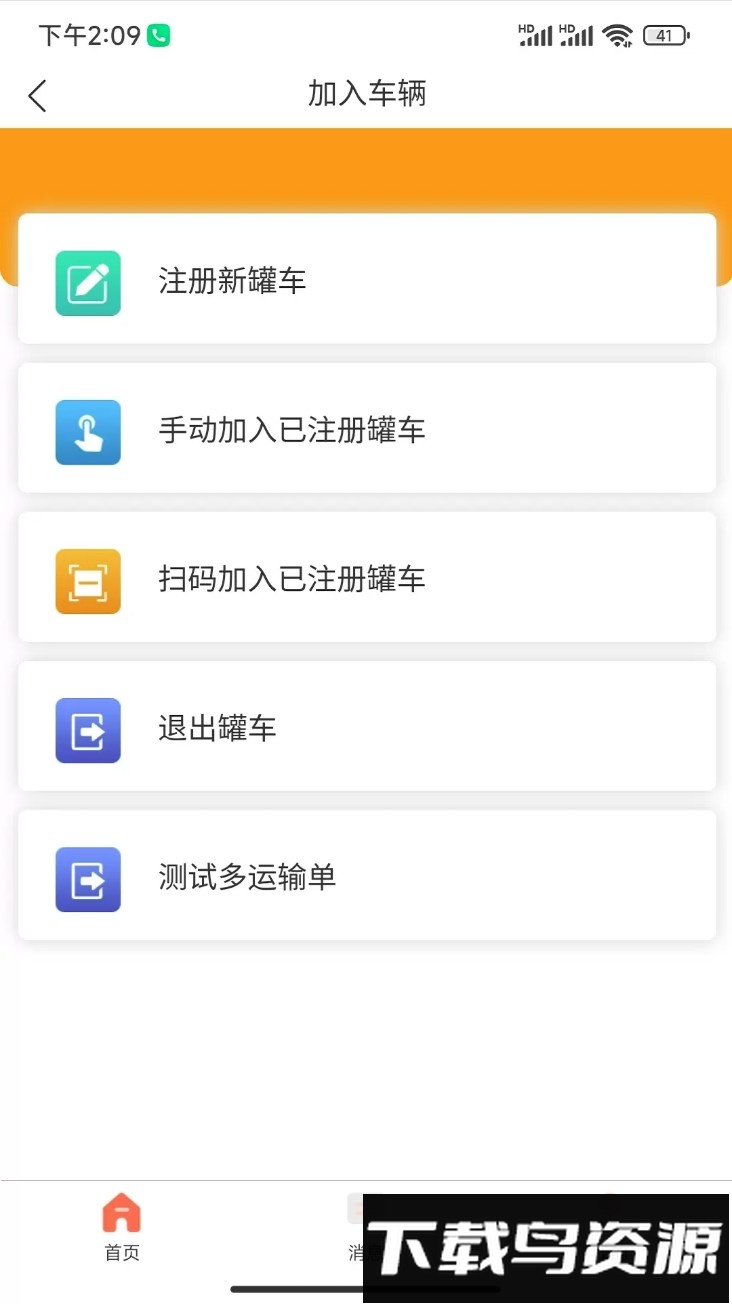
Task: Tap the icon beside 测试多运输单
Action: click(88, 879)
